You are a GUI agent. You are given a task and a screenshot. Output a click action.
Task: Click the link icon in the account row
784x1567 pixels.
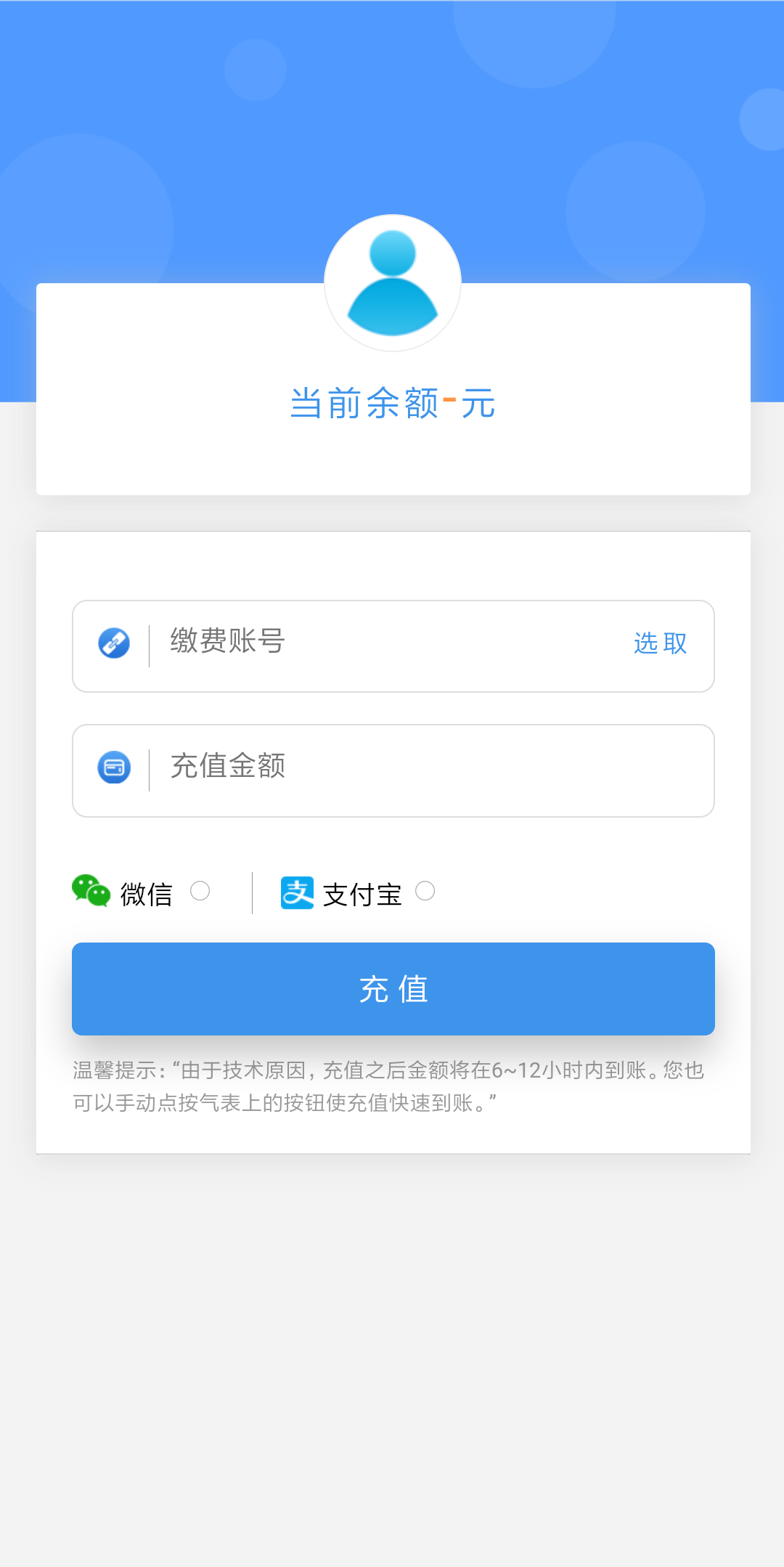tap(114, 644)
